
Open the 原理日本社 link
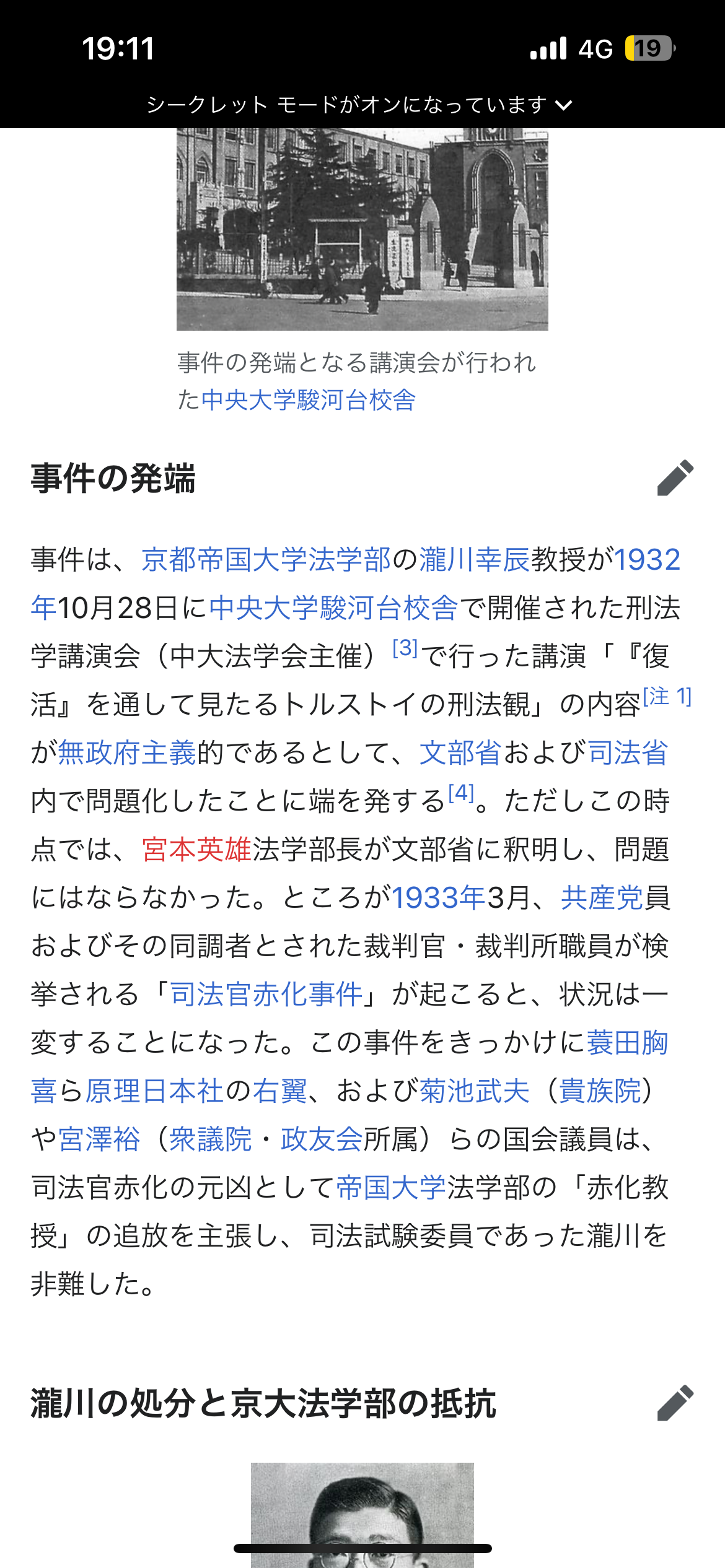(x=154, y=1091)
